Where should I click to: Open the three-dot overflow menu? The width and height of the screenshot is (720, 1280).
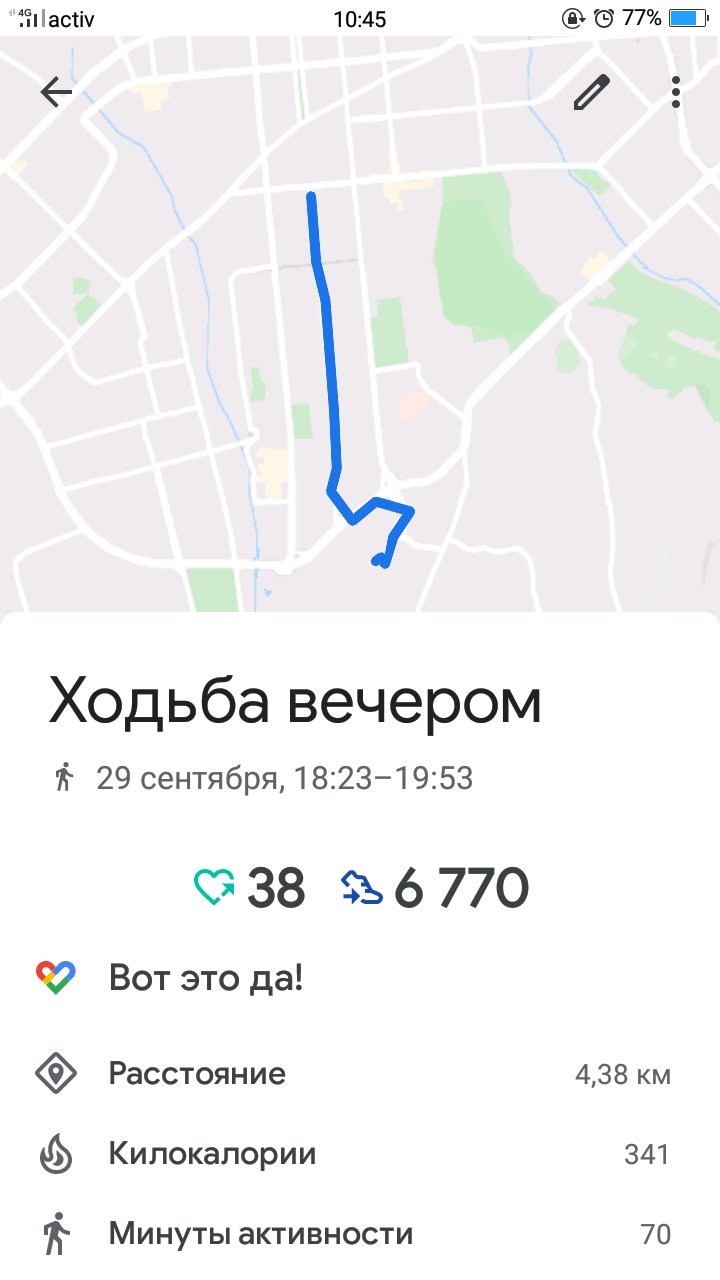coord(676,92)
